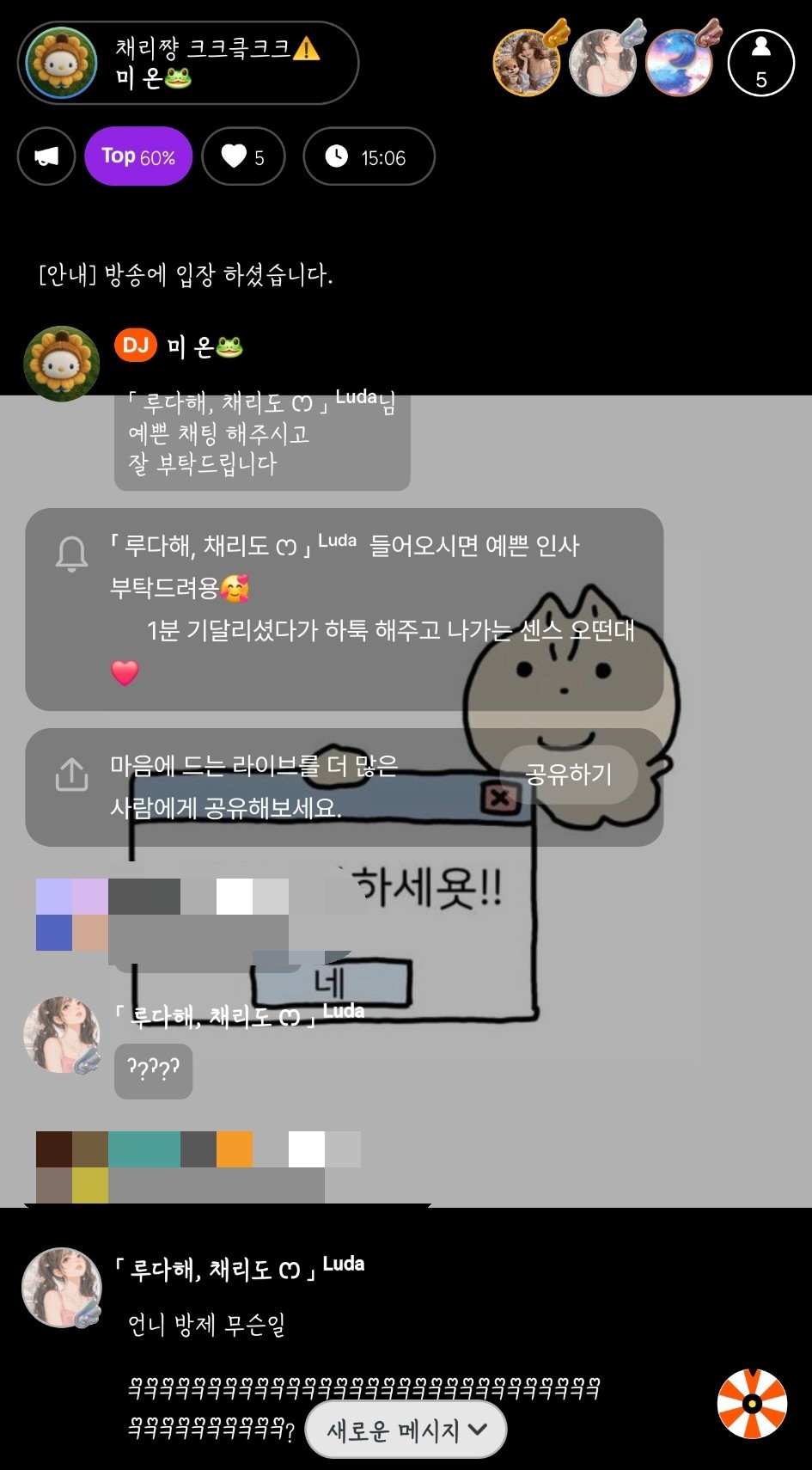Tap the 공유하기 share button
The image size is (812, 1470).
(x=569, y=775)
